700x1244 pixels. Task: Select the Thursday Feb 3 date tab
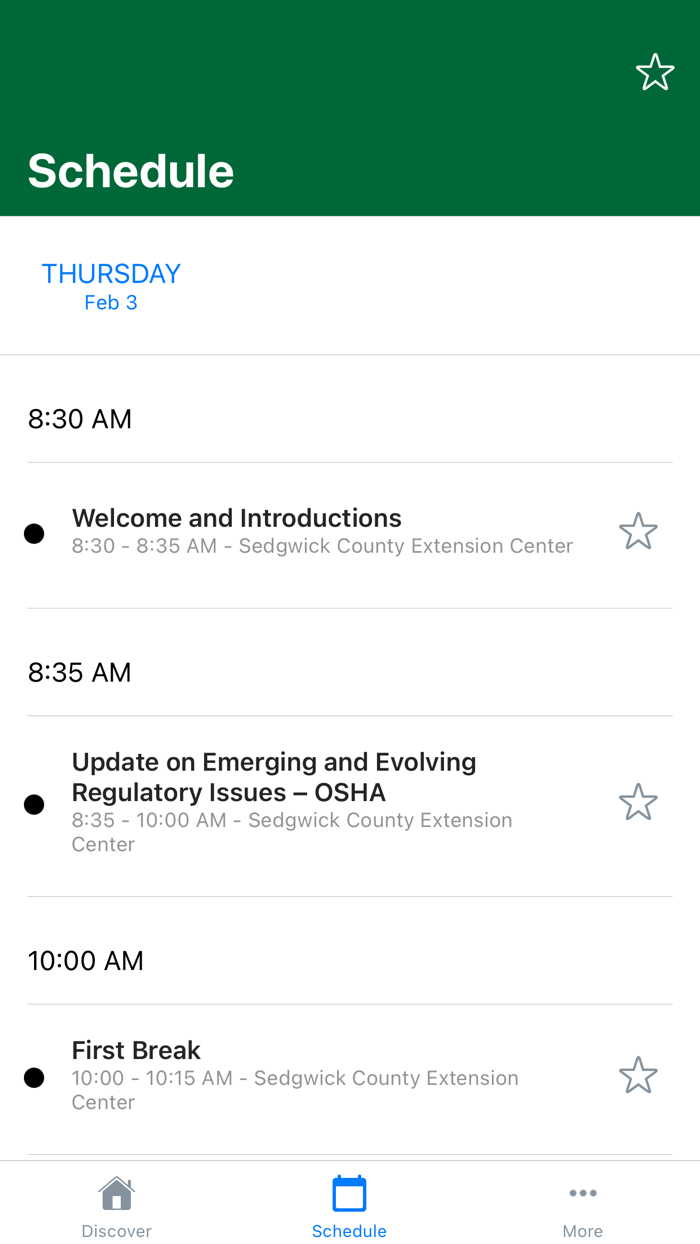111,286
